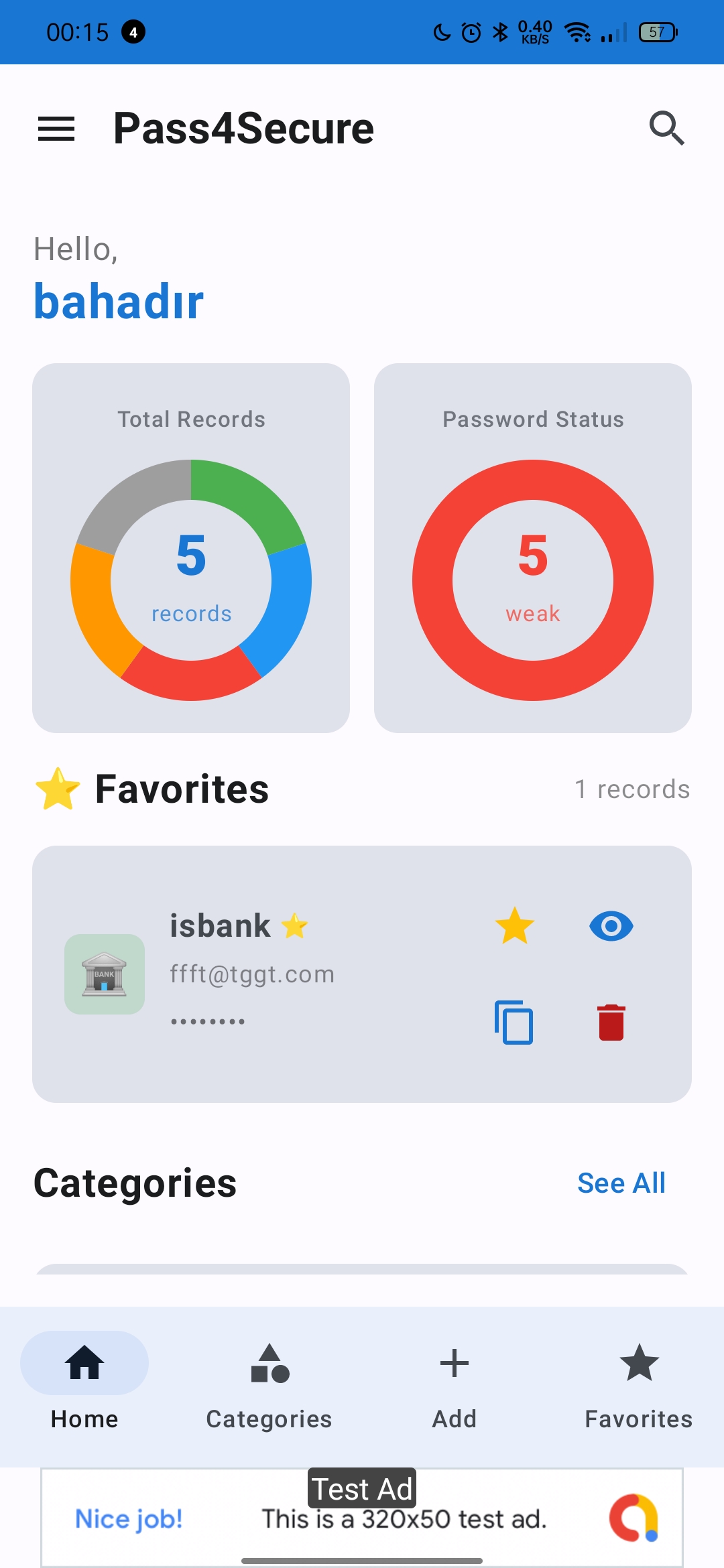
Task: Open the search icon
Action: click(x=667, y=128)
